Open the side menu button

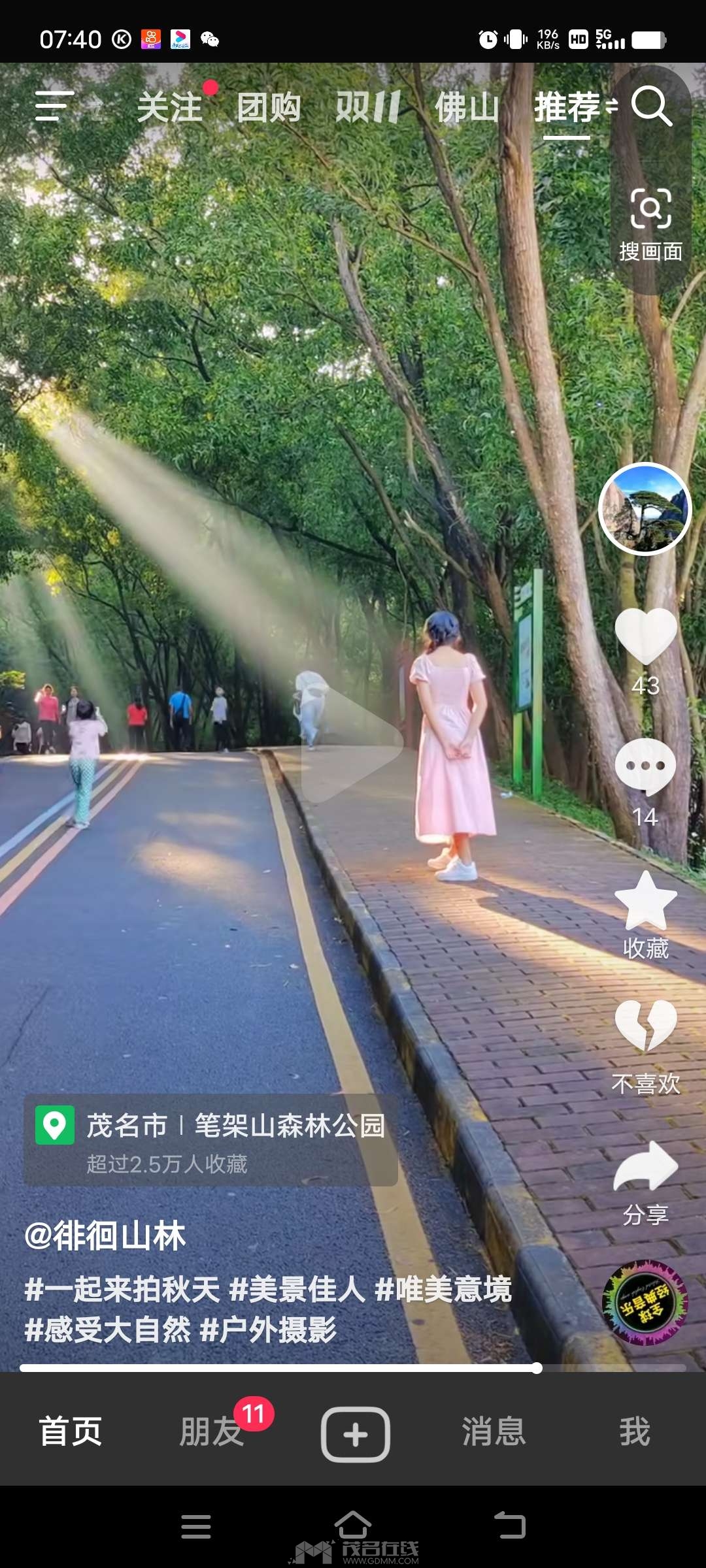(x=54, y=106)
